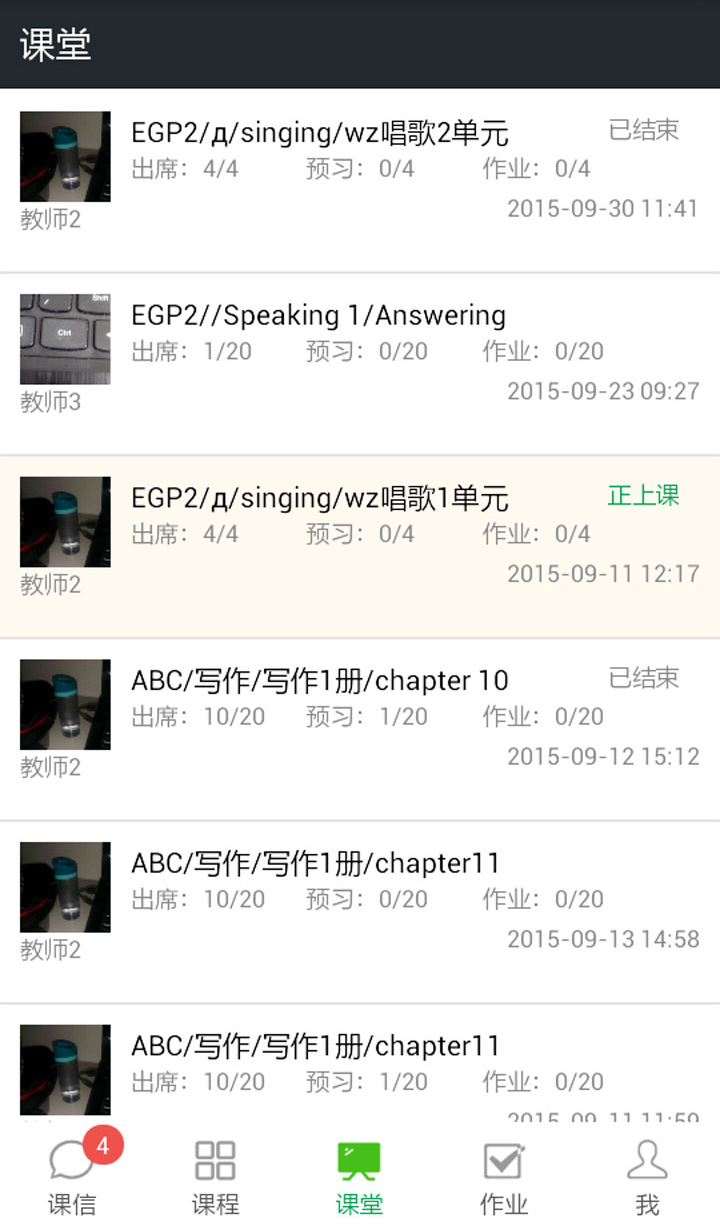Screen dimensions: 720x1226
Task: Tap the red badge showing 4 unread messages
Action: (102, 1148)
